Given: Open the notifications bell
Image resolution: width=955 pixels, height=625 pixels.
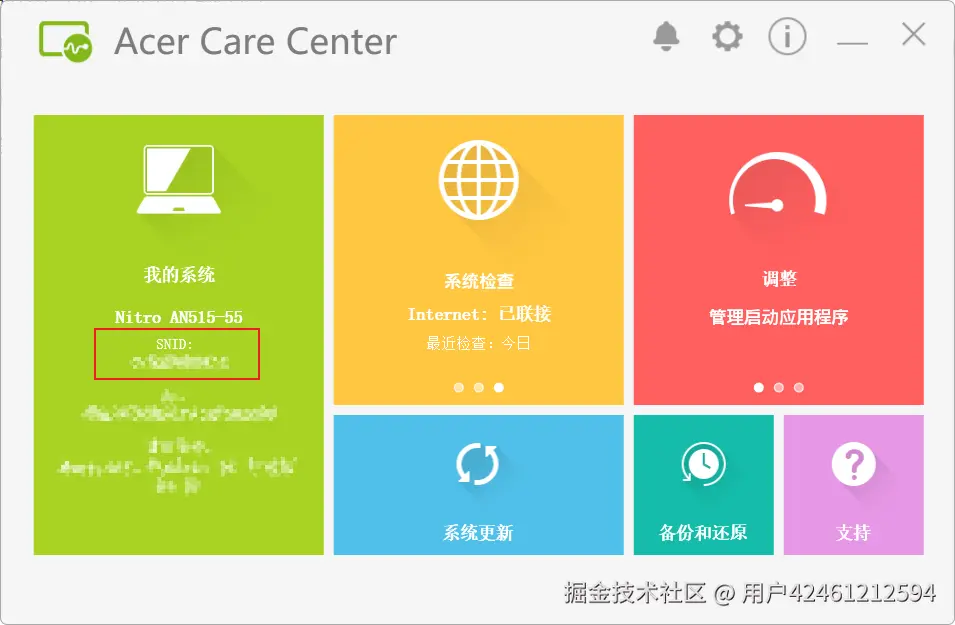Looking at the screenshot, I should [666, 37].
